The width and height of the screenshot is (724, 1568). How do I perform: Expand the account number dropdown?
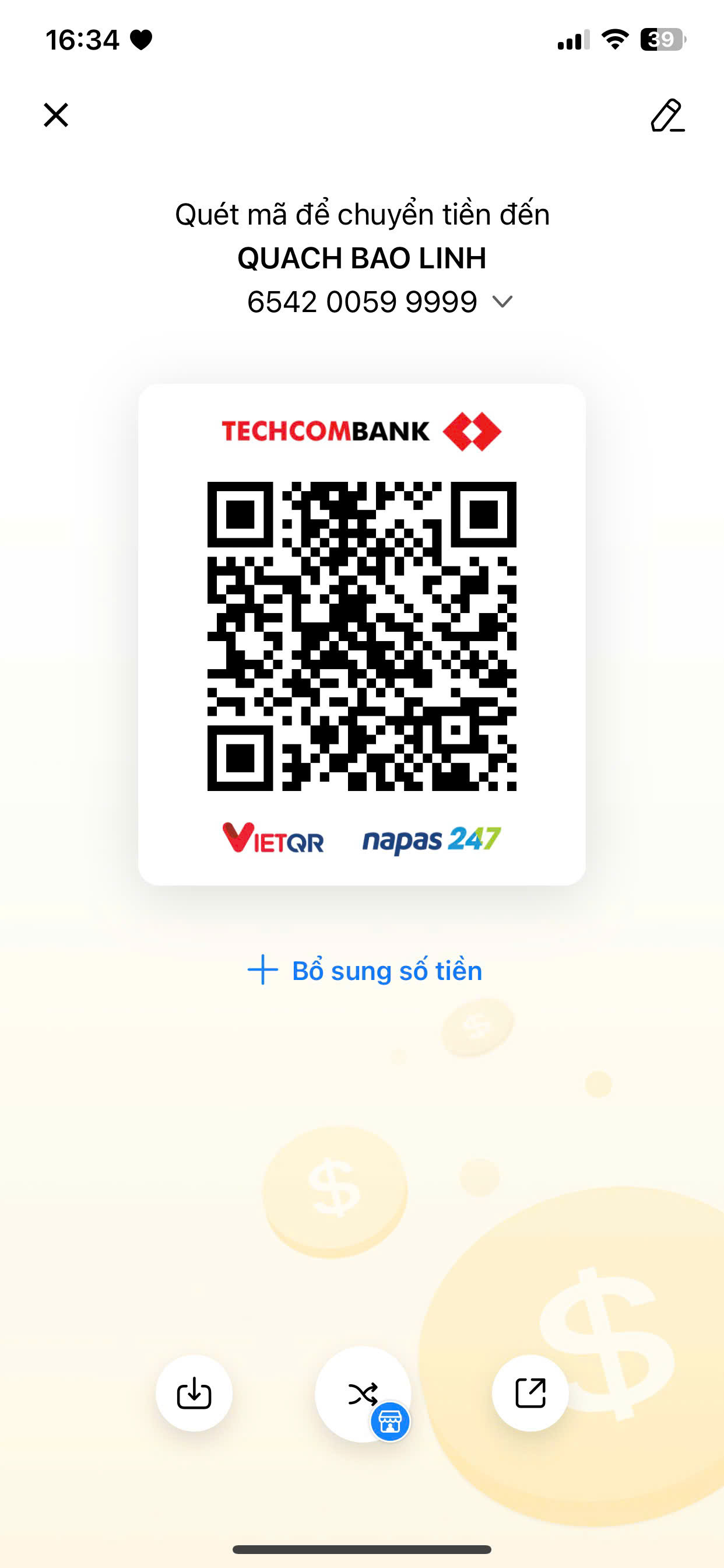502,302
